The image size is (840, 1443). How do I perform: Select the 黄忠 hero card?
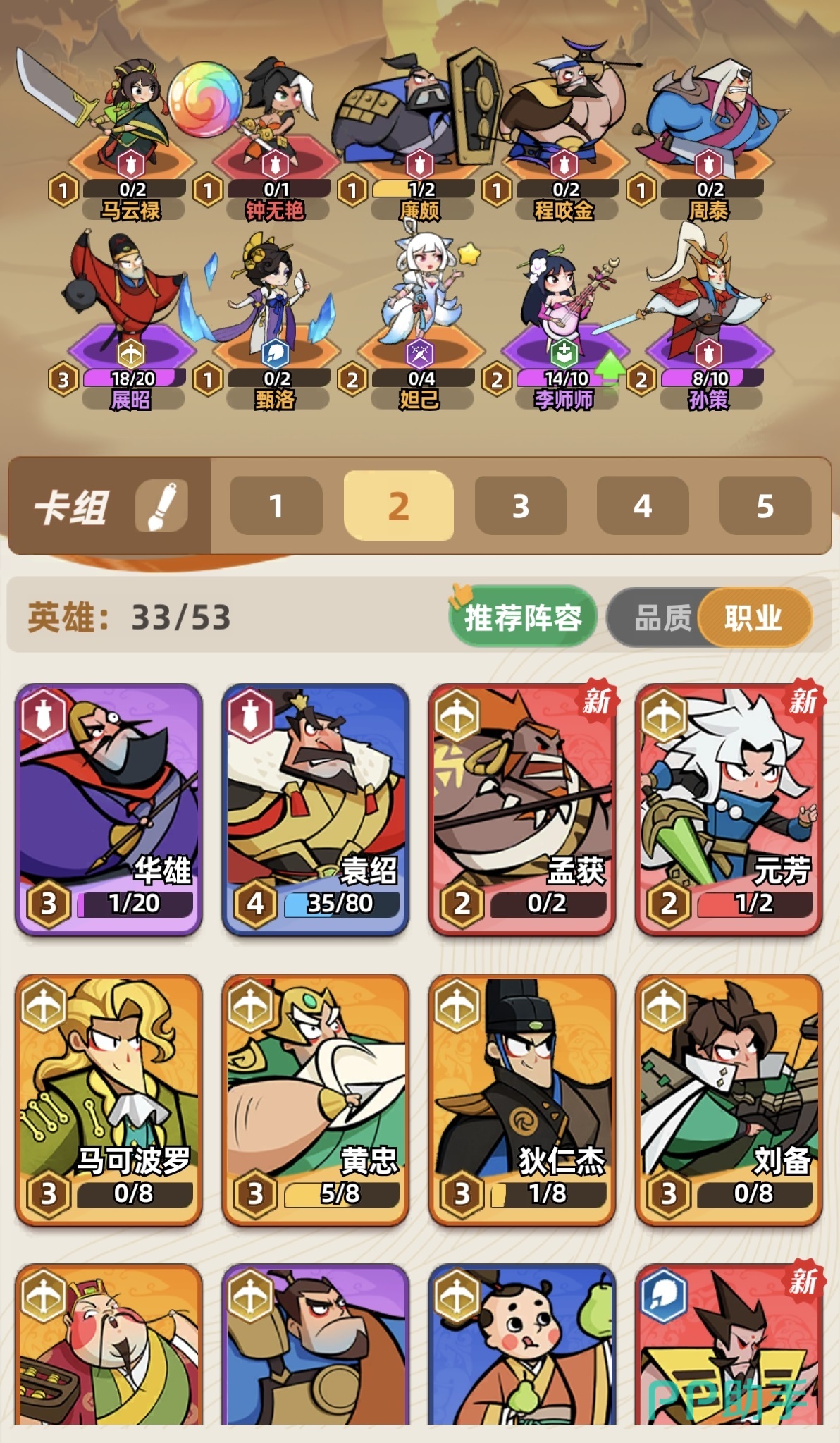click(x=316, y=1100)
